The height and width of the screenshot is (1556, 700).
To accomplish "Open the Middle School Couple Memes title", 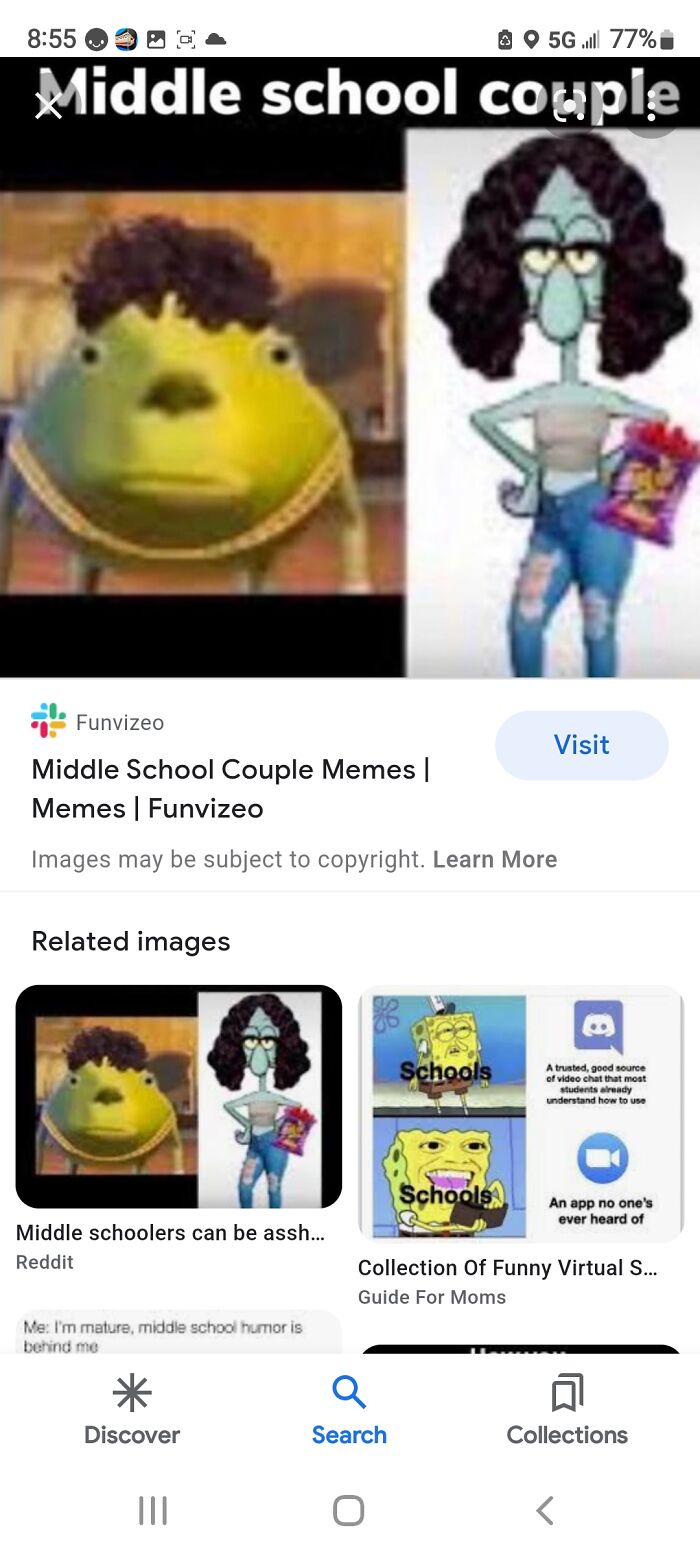I will 230,788.
